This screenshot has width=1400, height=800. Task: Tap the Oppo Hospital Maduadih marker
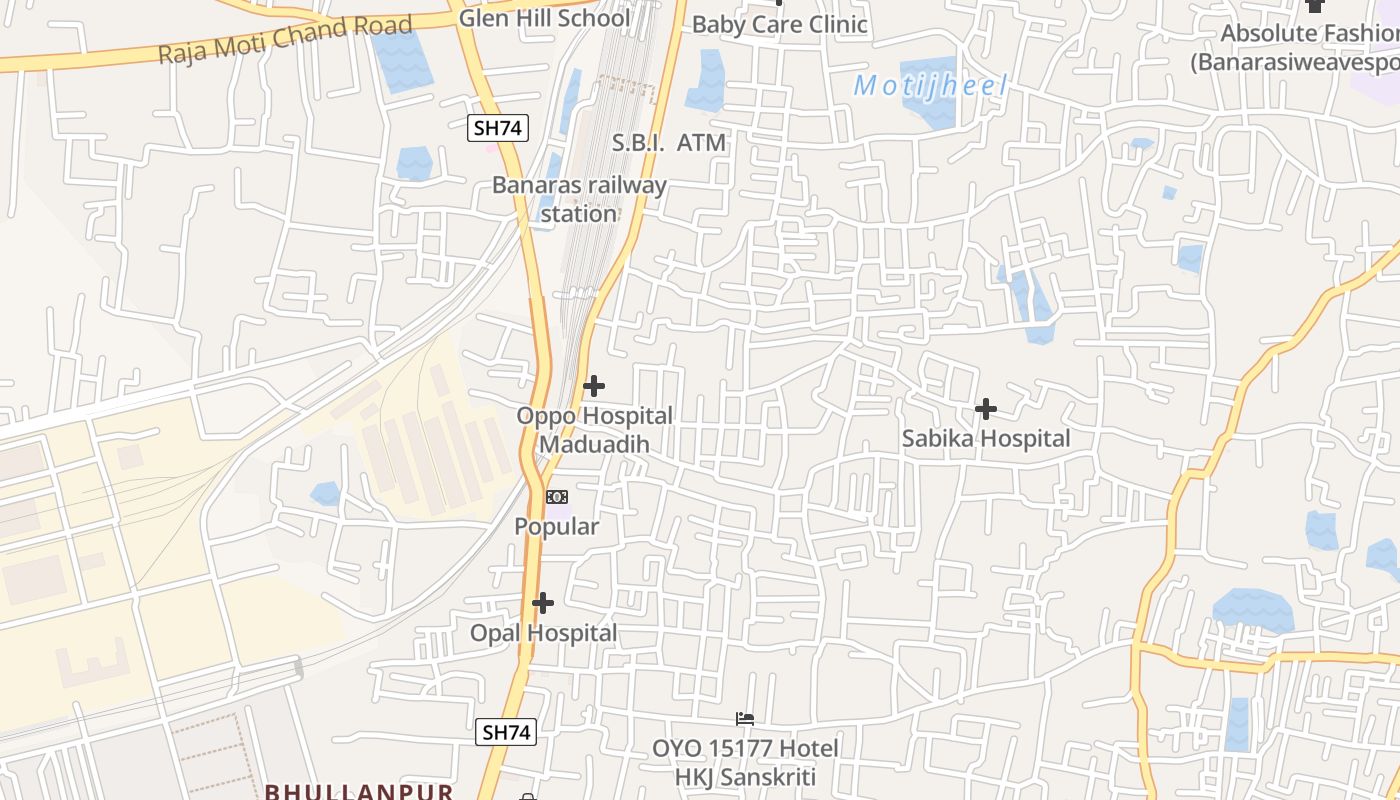[594, 386]
